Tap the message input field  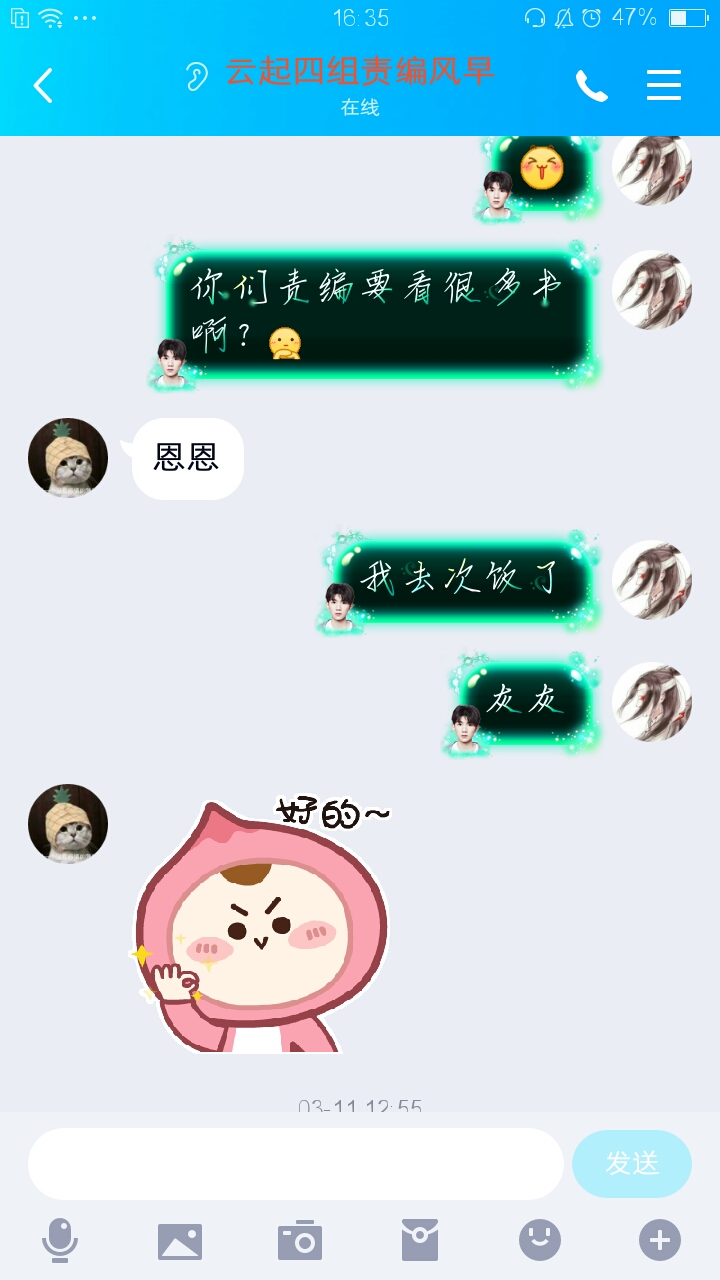[296, 1164]
